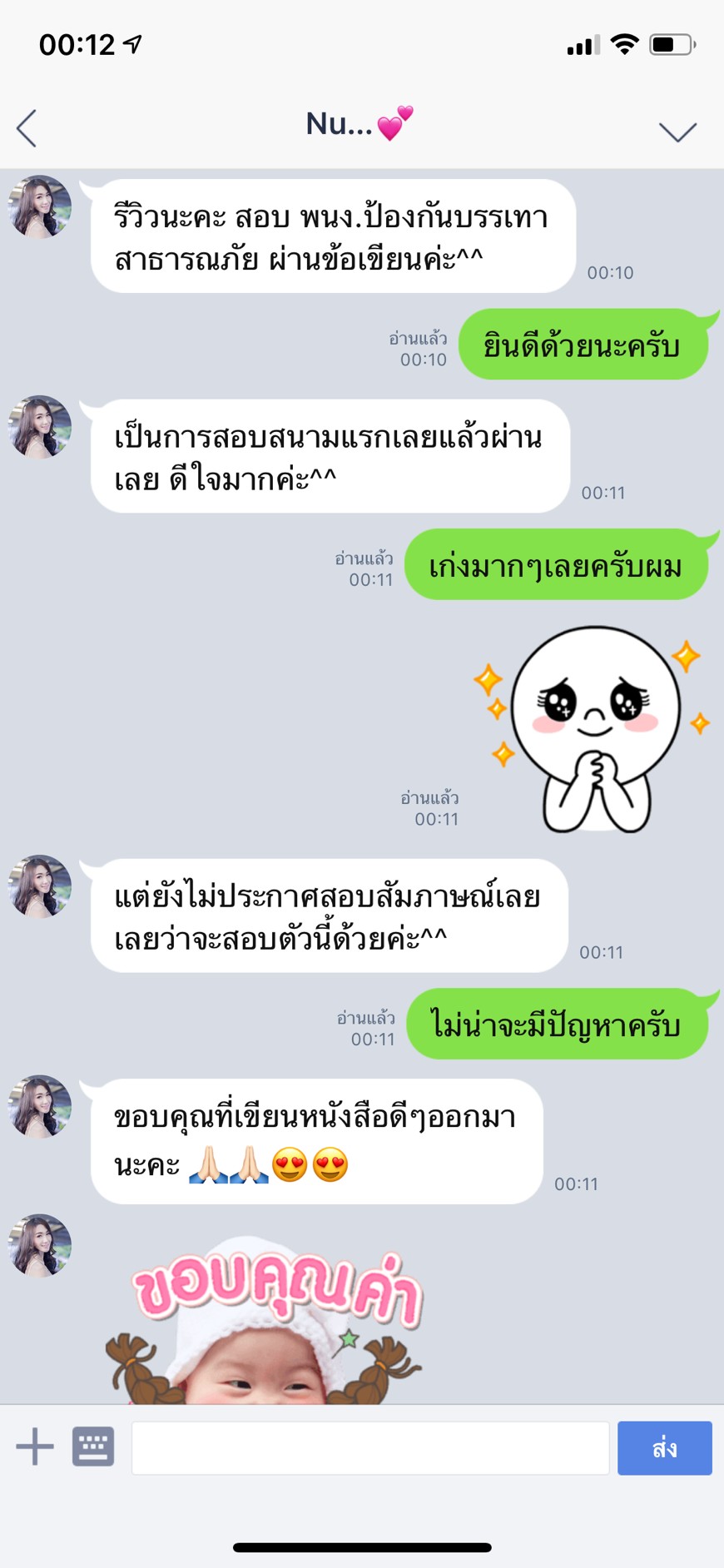Open the plus attachment menu

point(35,1446)
